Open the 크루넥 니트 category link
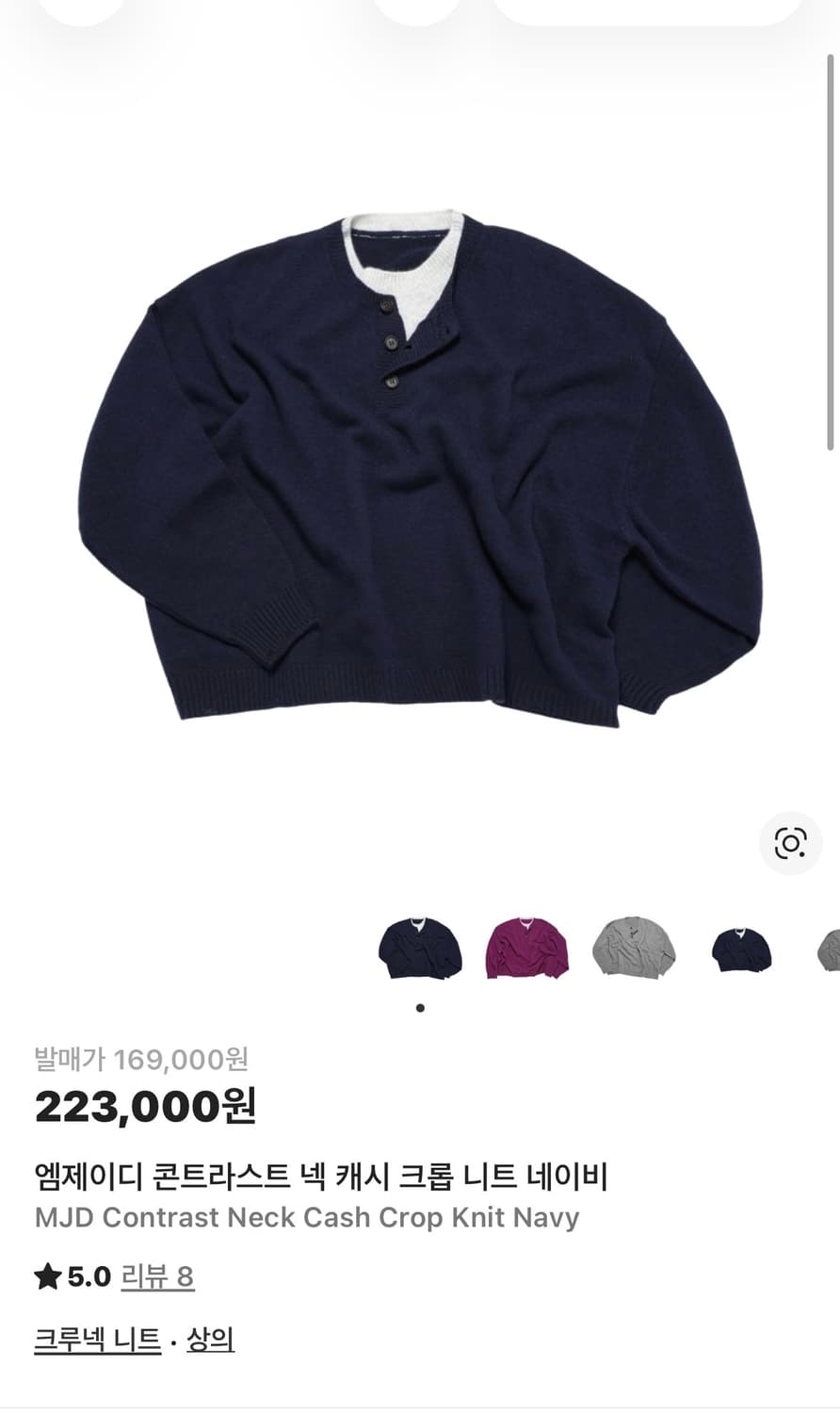840x1413 pixels. (96, 1338)
